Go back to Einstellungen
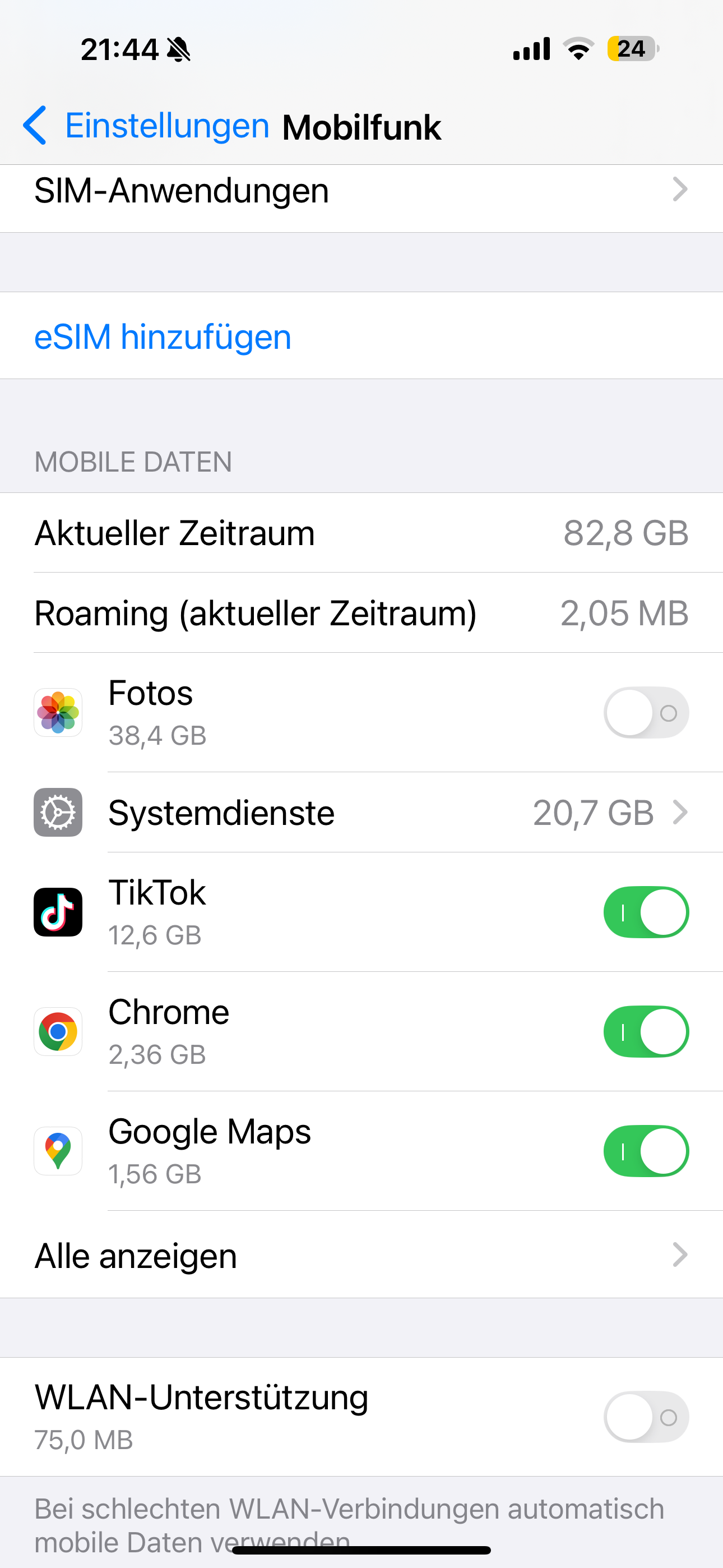This screenshot has height=1568, width=723. [x=146, y=126]
